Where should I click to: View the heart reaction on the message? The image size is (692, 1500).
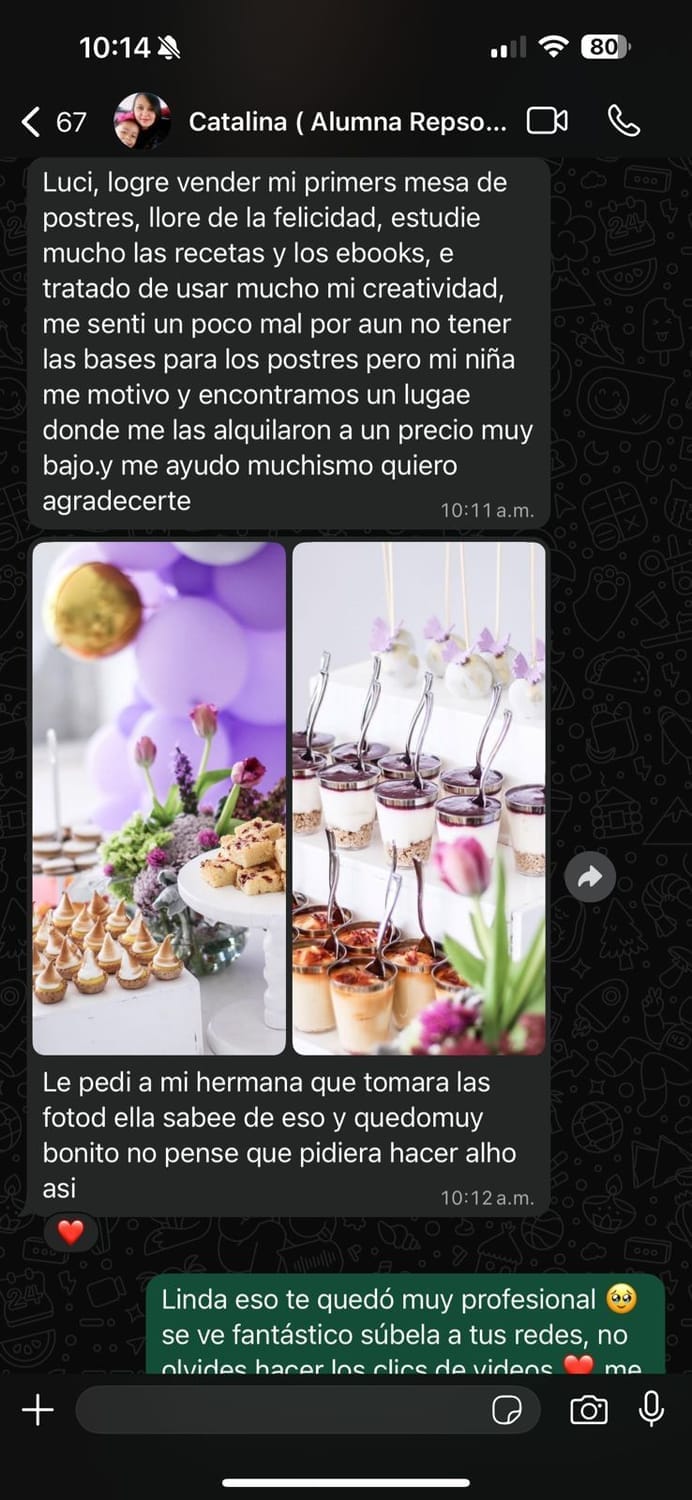pyautogui.click(x=71, y=1232)
